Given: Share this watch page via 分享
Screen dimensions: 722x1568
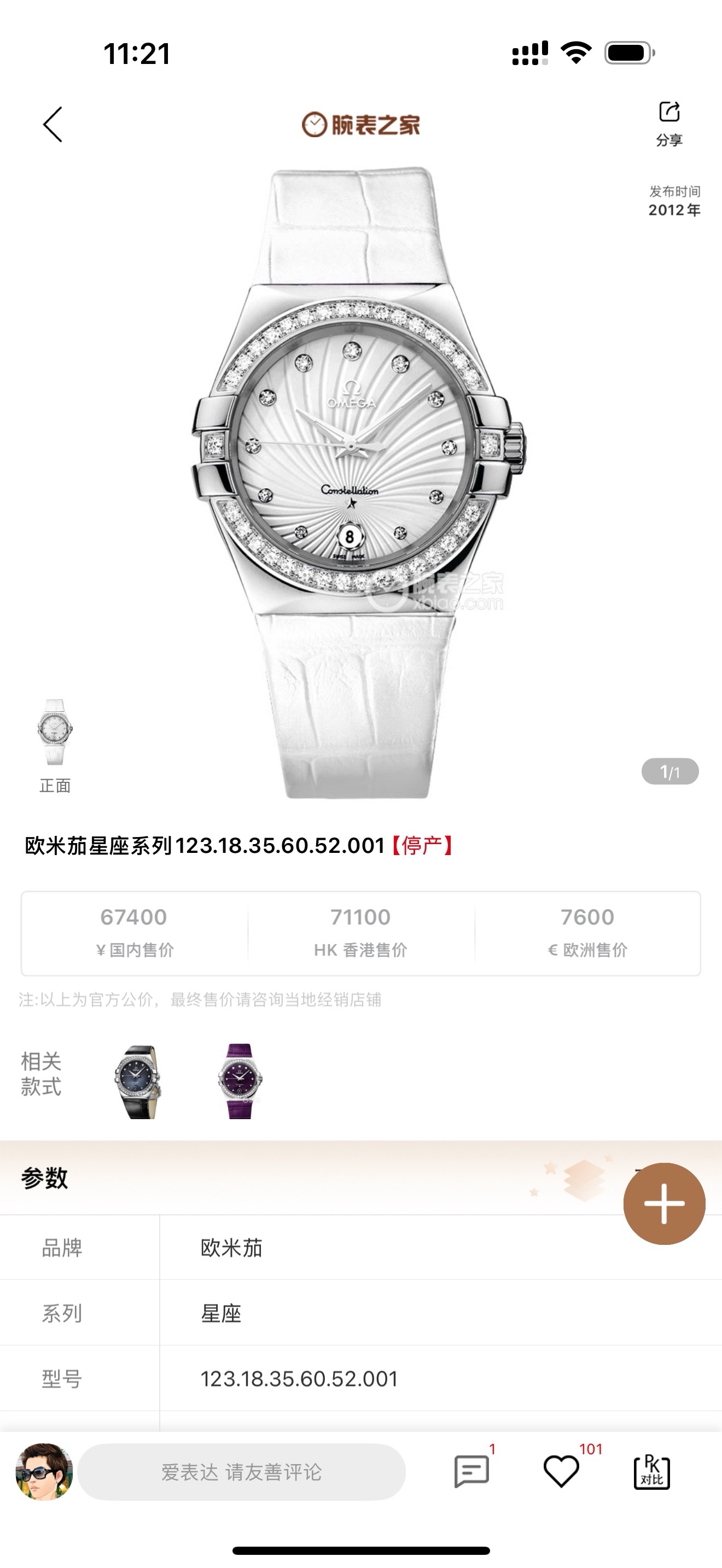Looking at the screenshot, I should (669, 124).
